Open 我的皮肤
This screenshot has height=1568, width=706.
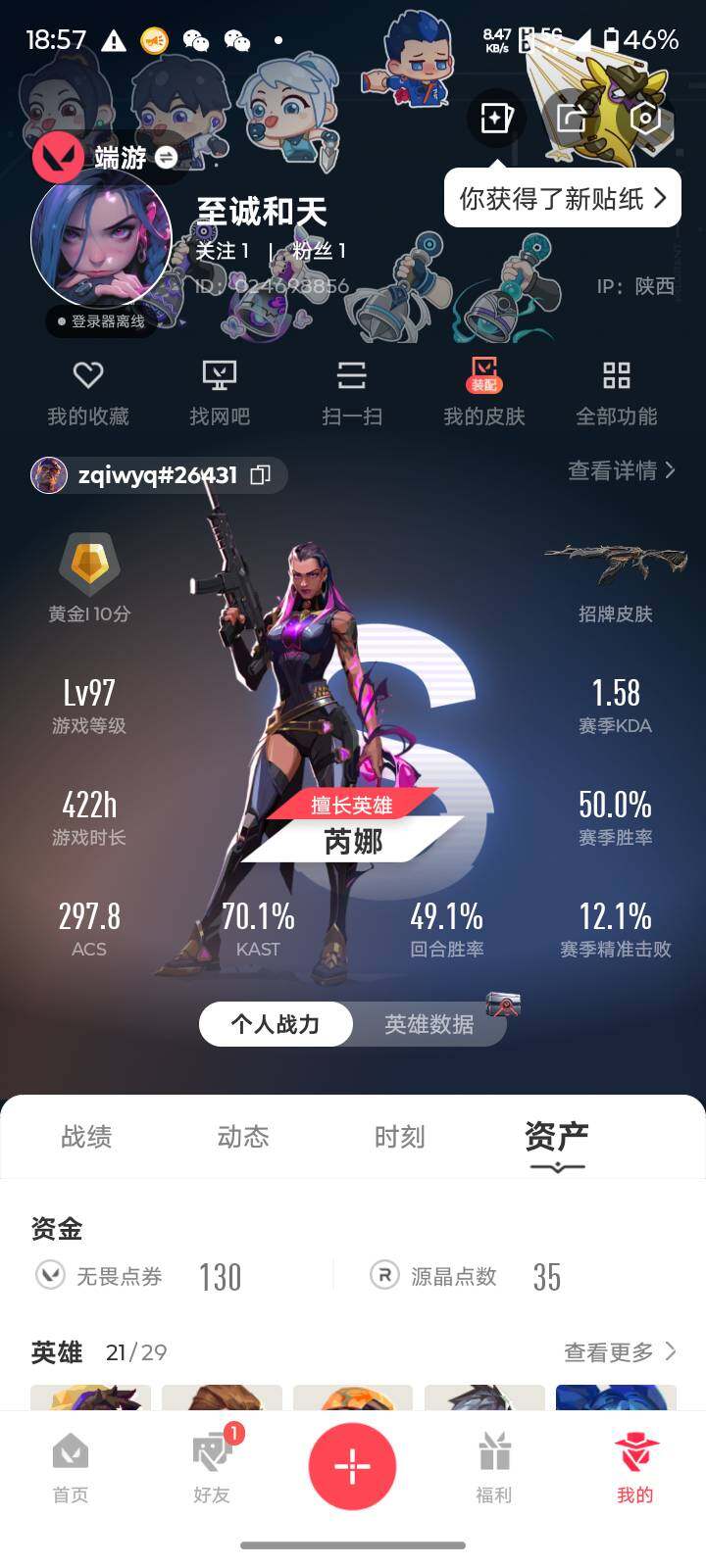pyautogui.click(x=484, y=393)
